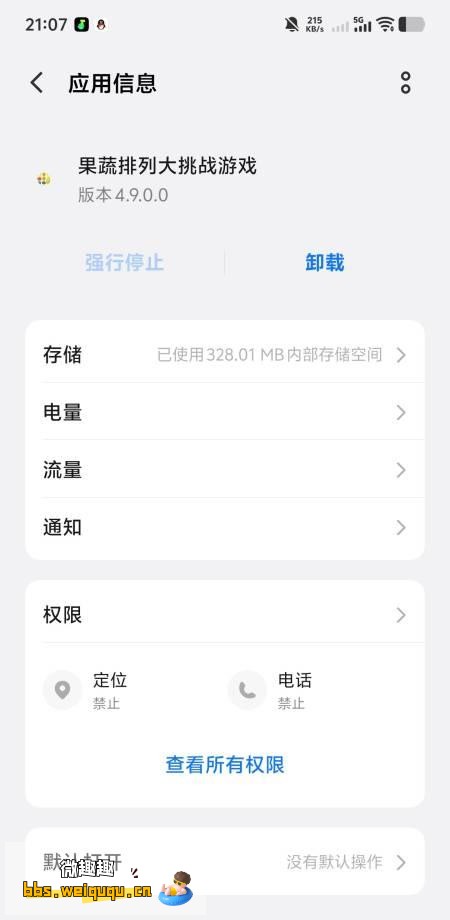
Task: Tap 查看所有权限 to view all permissions
Action: [225, 765]
